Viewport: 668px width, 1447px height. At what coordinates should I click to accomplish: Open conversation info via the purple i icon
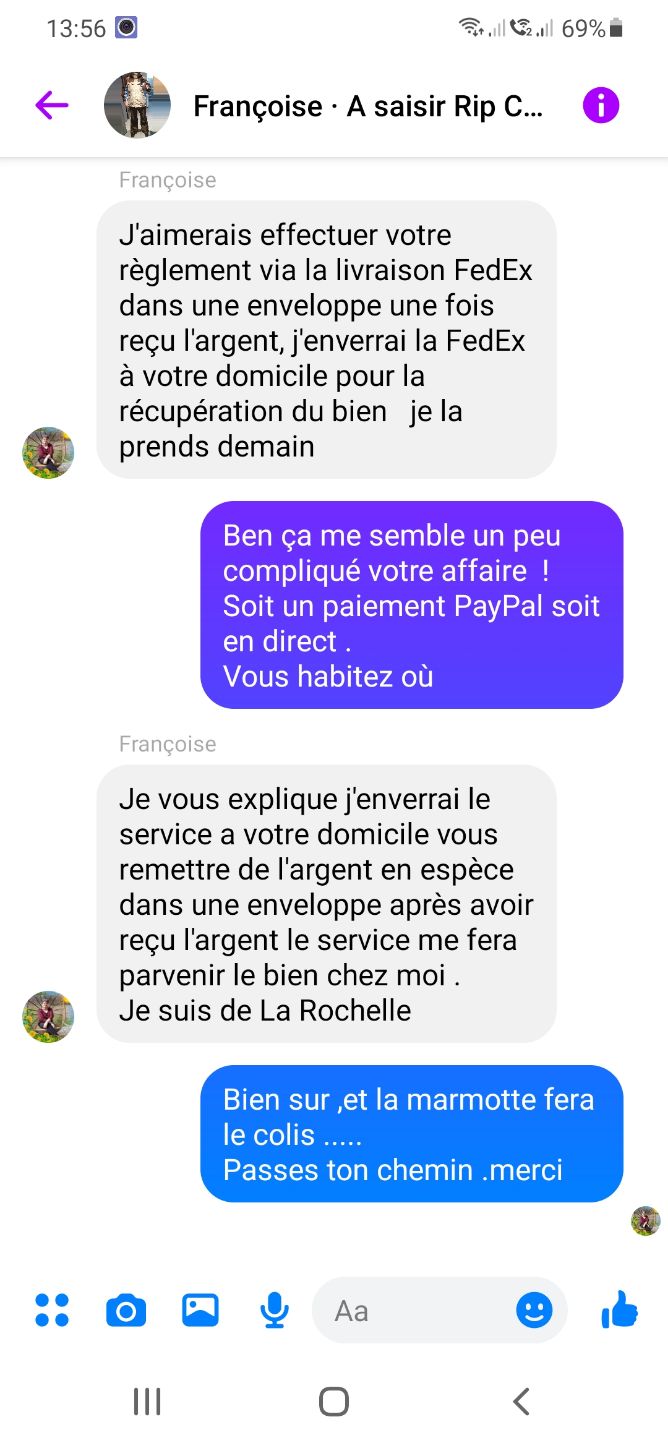tap(601, 105)
